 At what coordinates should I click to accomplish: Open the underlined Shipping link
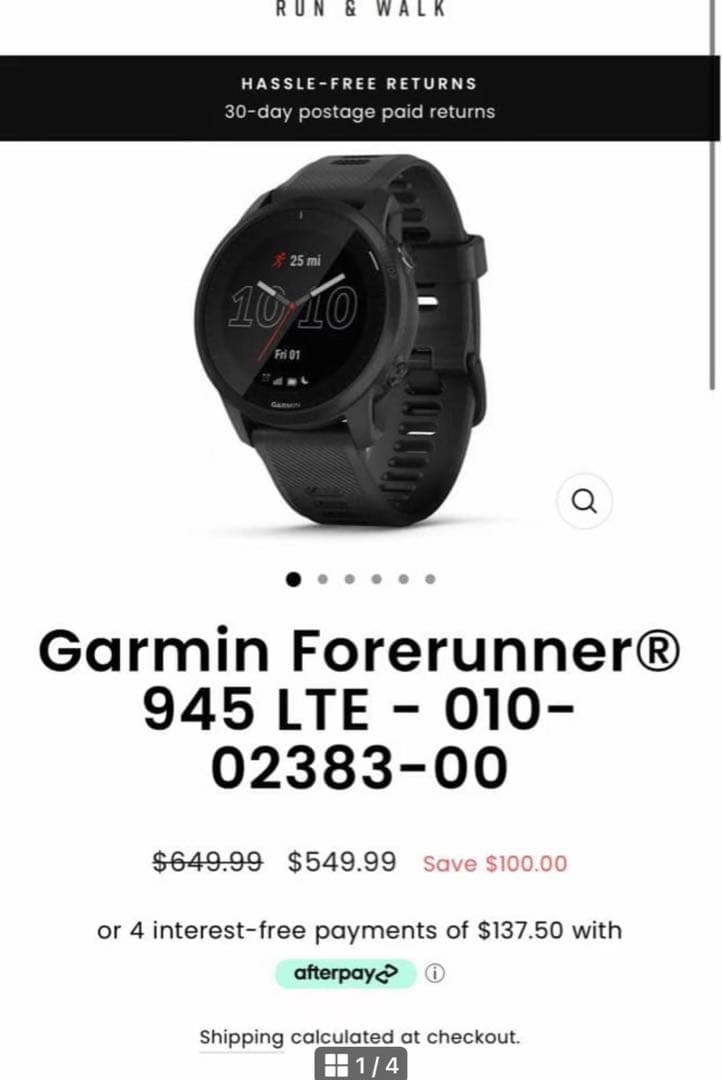[x=241, y=1037]
